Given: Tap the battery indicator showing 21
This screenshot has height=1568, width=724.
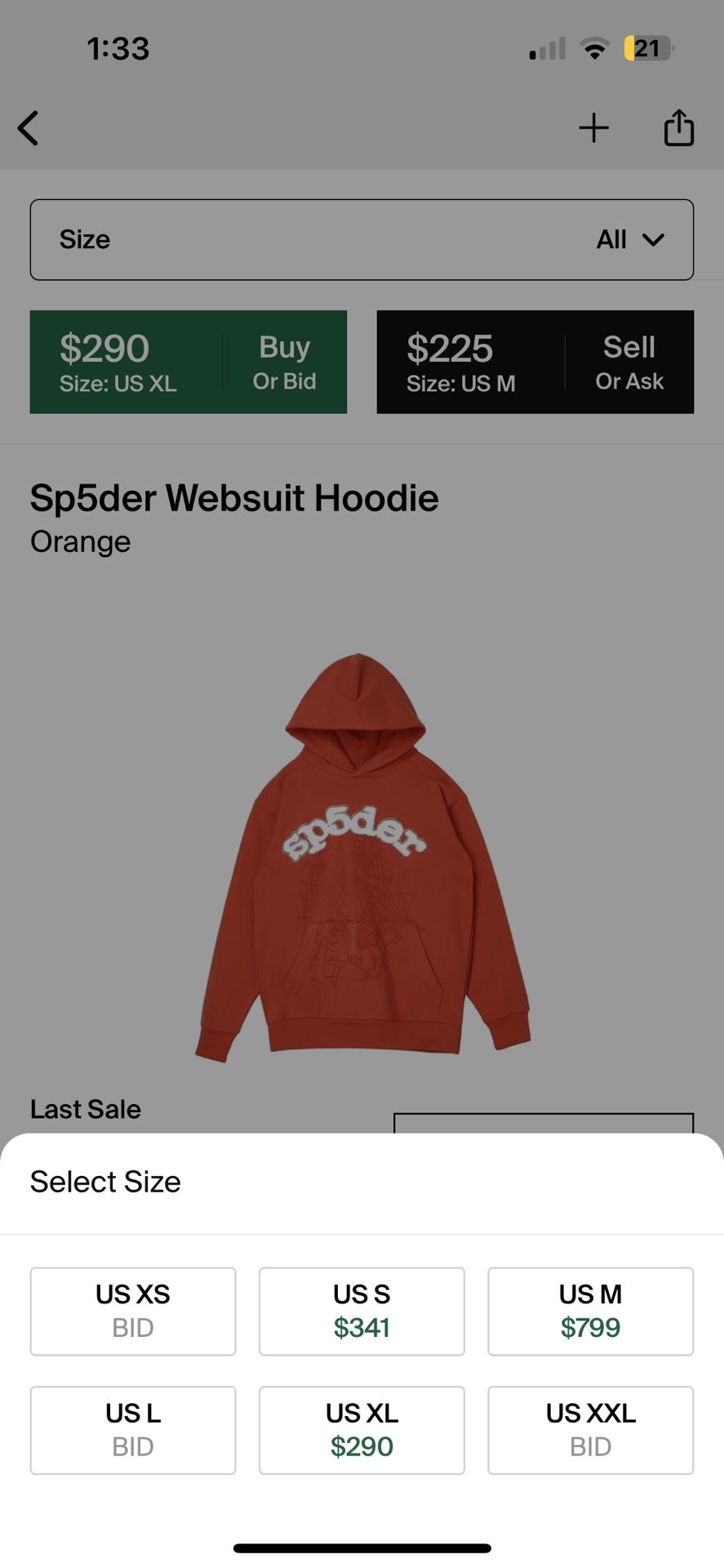Looking at the screenshot, I should pos(647,48).
